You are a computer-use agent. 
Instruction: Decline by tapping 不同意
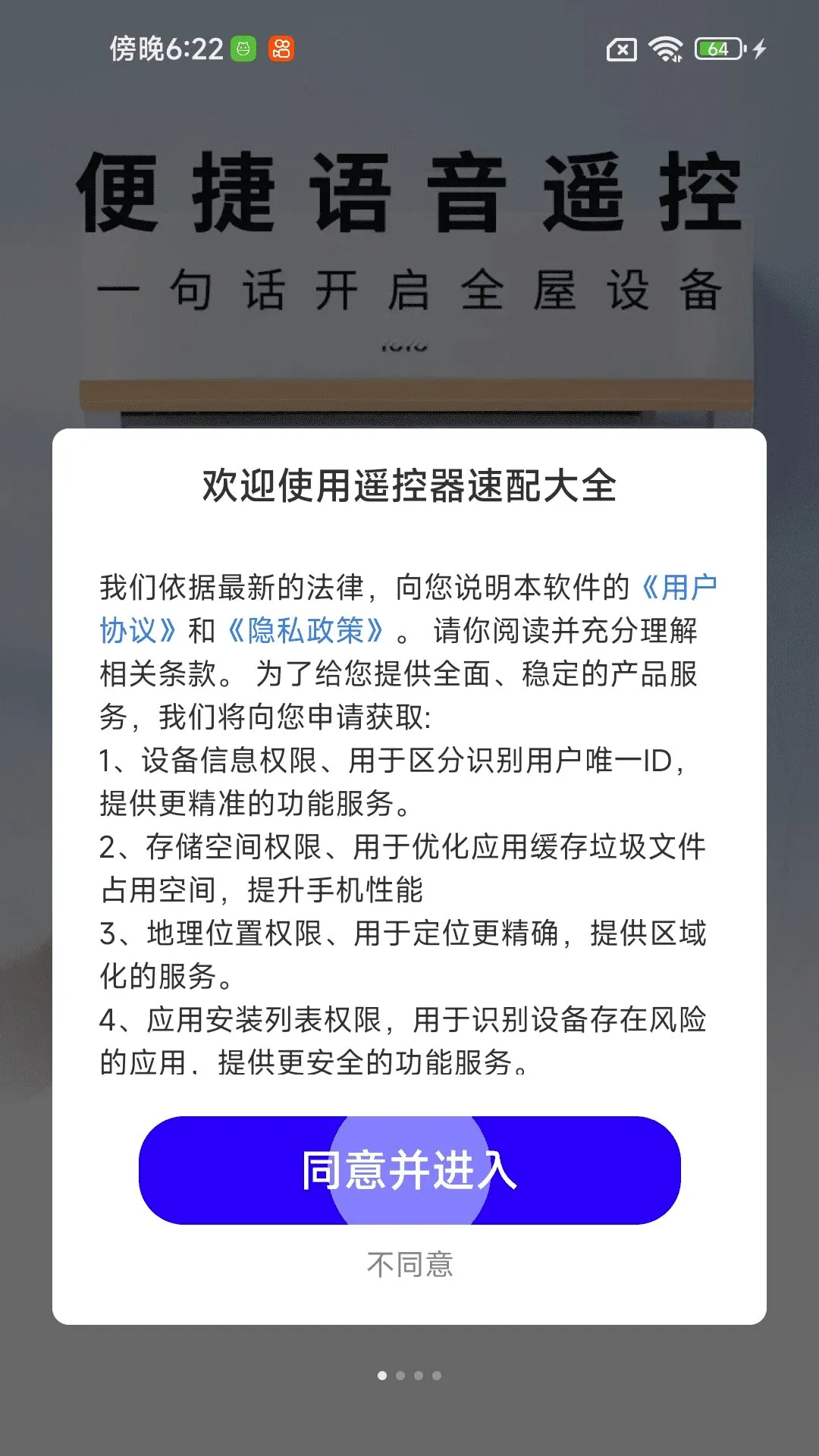click(x=409, y=1265)
